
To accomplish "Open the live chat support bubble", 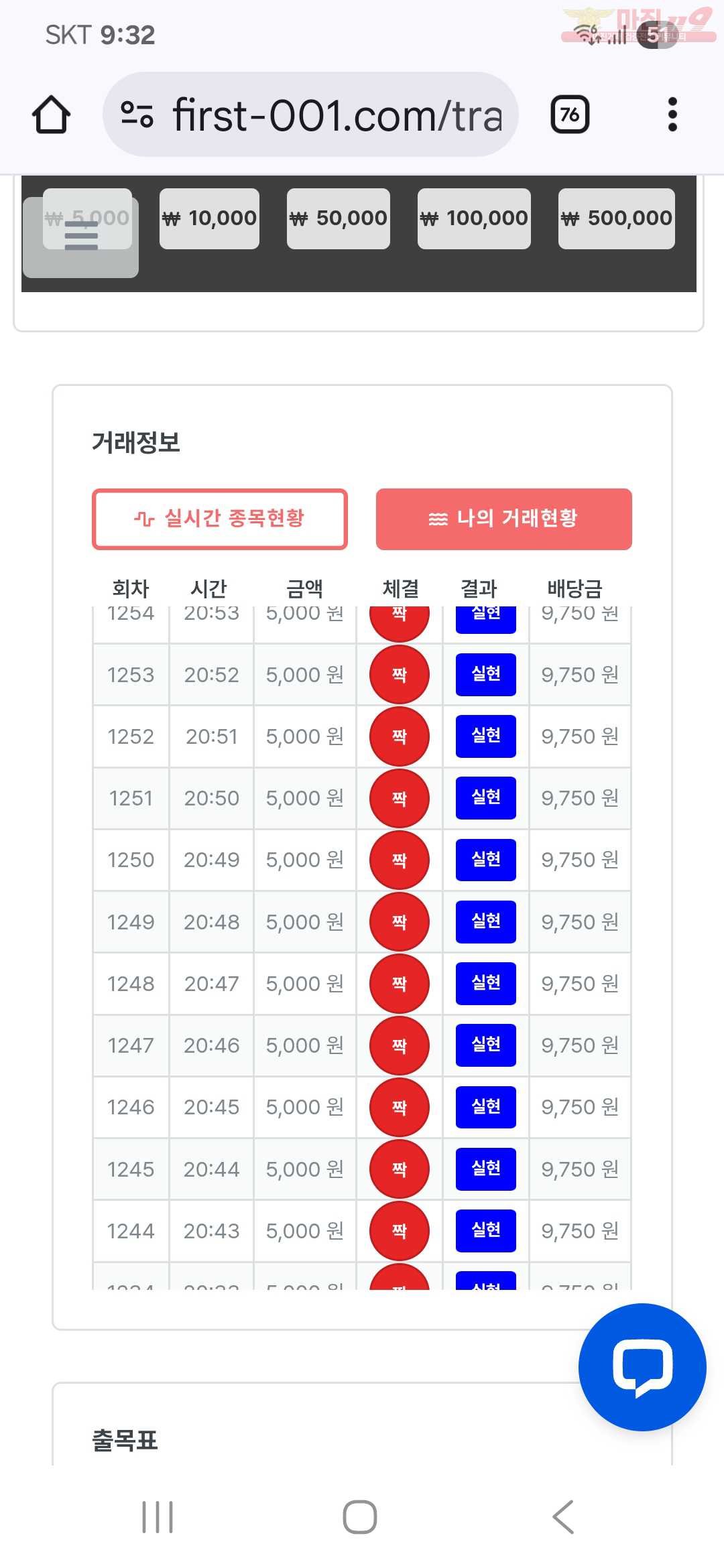I will coord(642,1367).
